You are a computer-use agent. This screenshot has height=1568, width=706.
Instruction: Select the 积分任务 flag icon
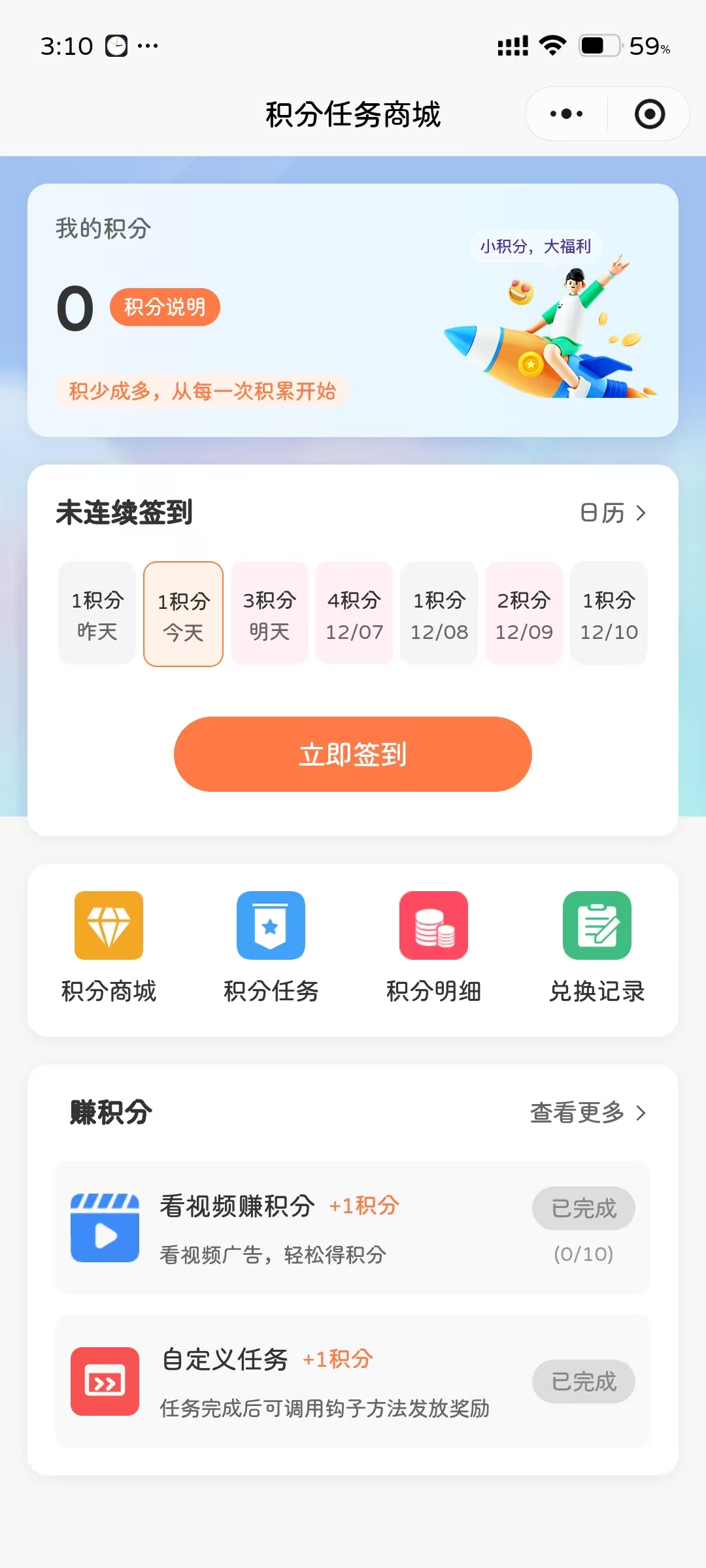pos(271,926)
